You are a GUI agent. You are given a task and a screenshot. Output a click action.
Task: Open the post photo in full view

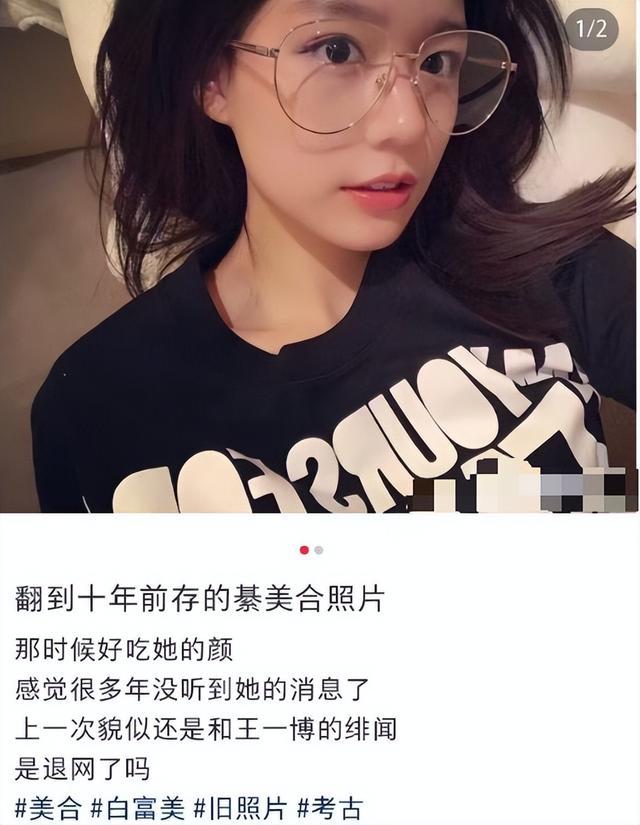click(320, 256)
